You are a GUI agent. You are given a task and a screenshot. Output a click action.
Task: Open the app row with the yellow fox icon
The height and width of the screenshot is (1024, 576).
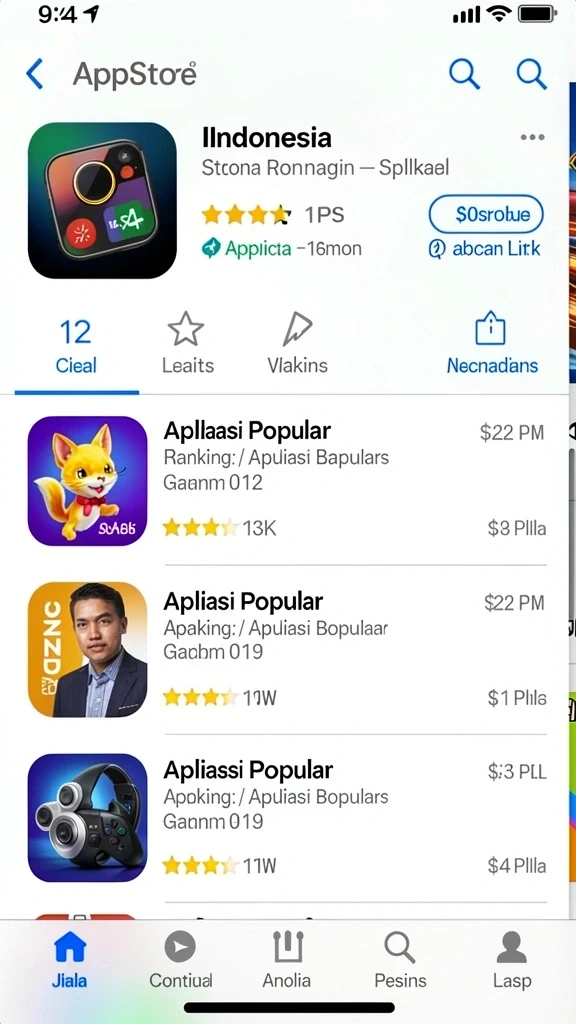coord(287,481)
